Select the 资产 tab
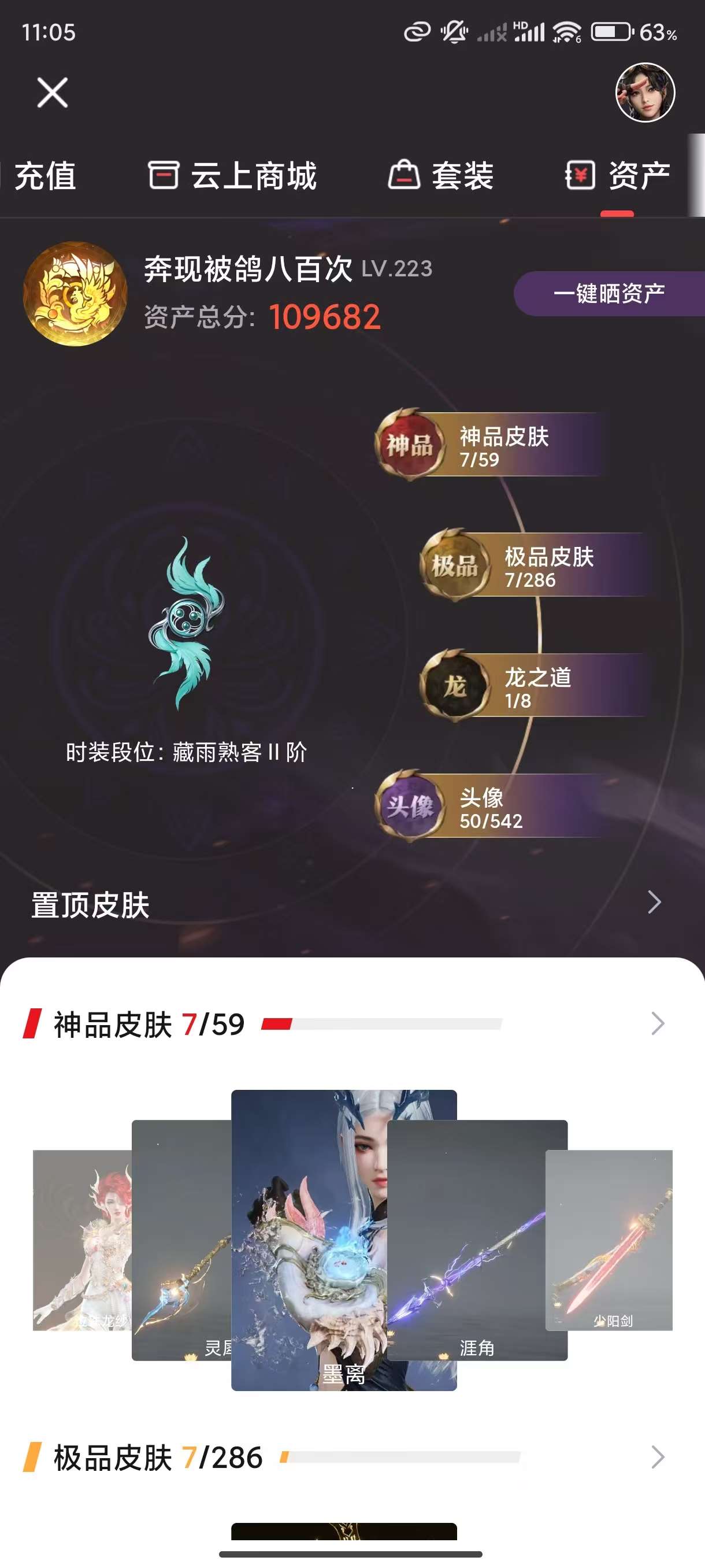The image size is (705, 1568). (617, 176)
